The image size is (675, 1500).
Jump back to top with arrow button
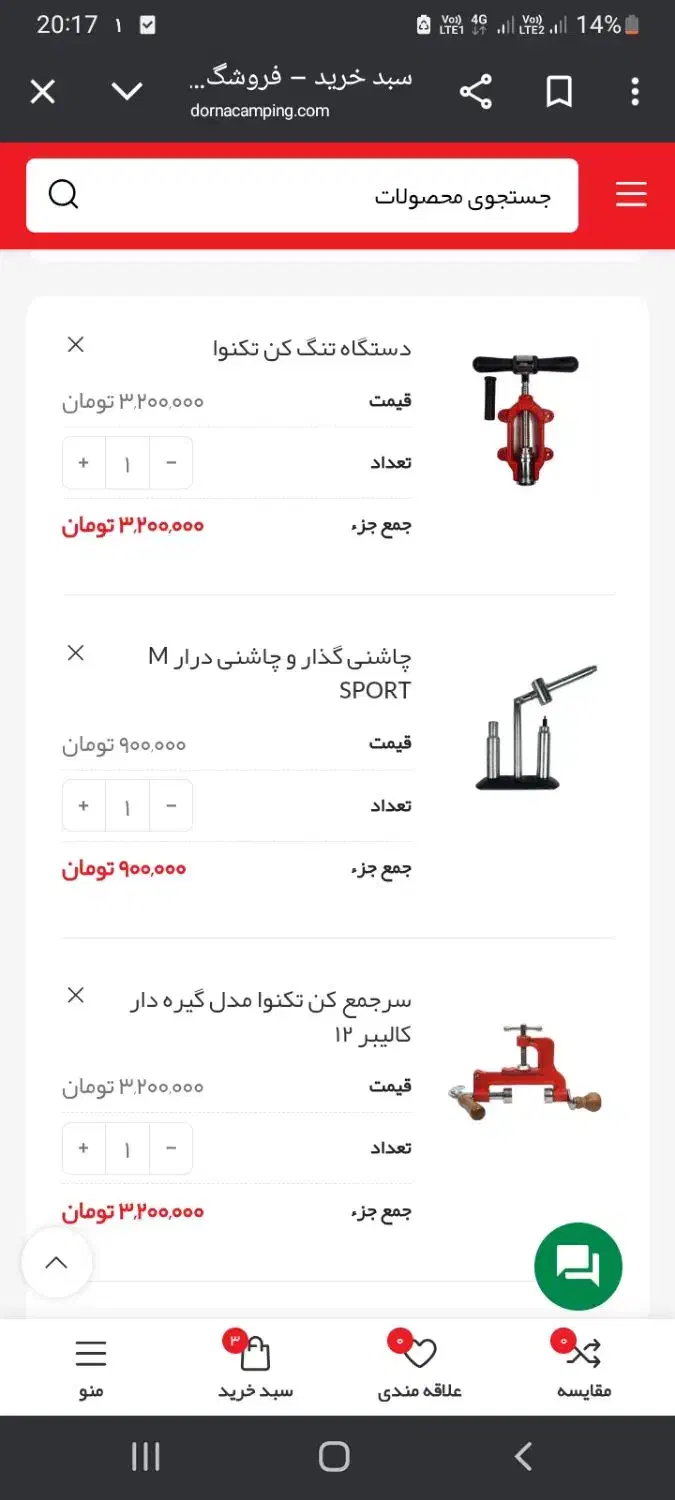57,1263
